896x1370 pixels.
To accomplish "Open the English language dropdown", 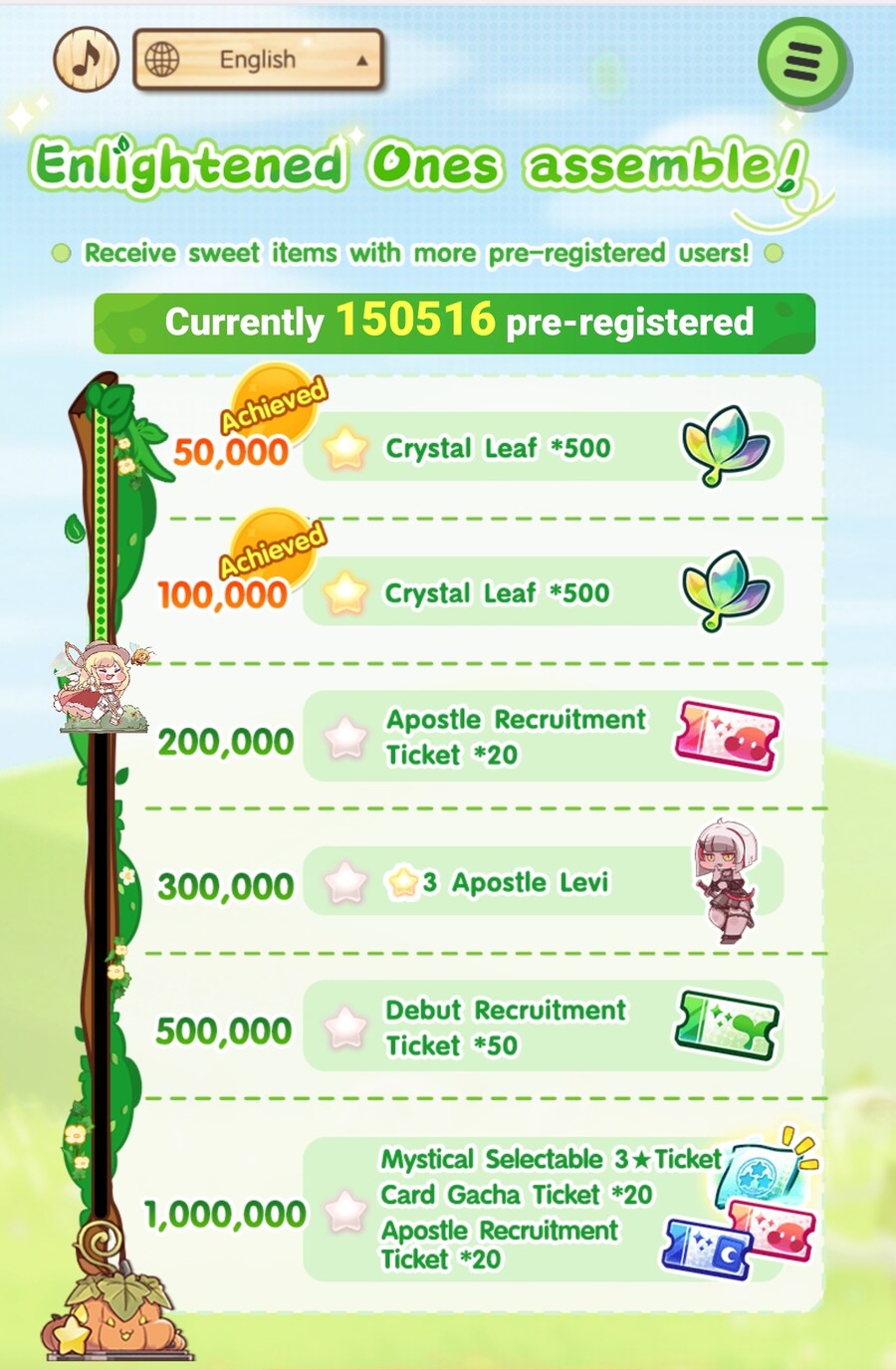I will click(x=258, y=60).
